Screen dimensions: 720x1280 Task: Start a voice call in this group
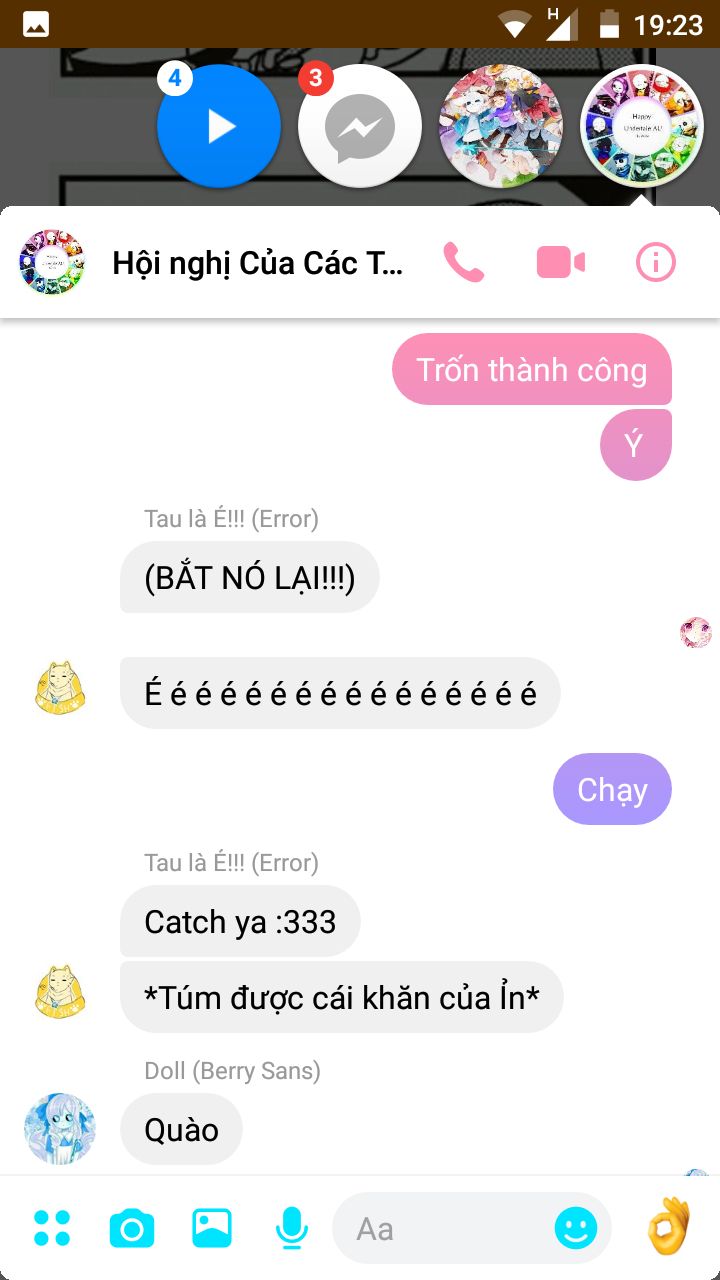[463, 263]
